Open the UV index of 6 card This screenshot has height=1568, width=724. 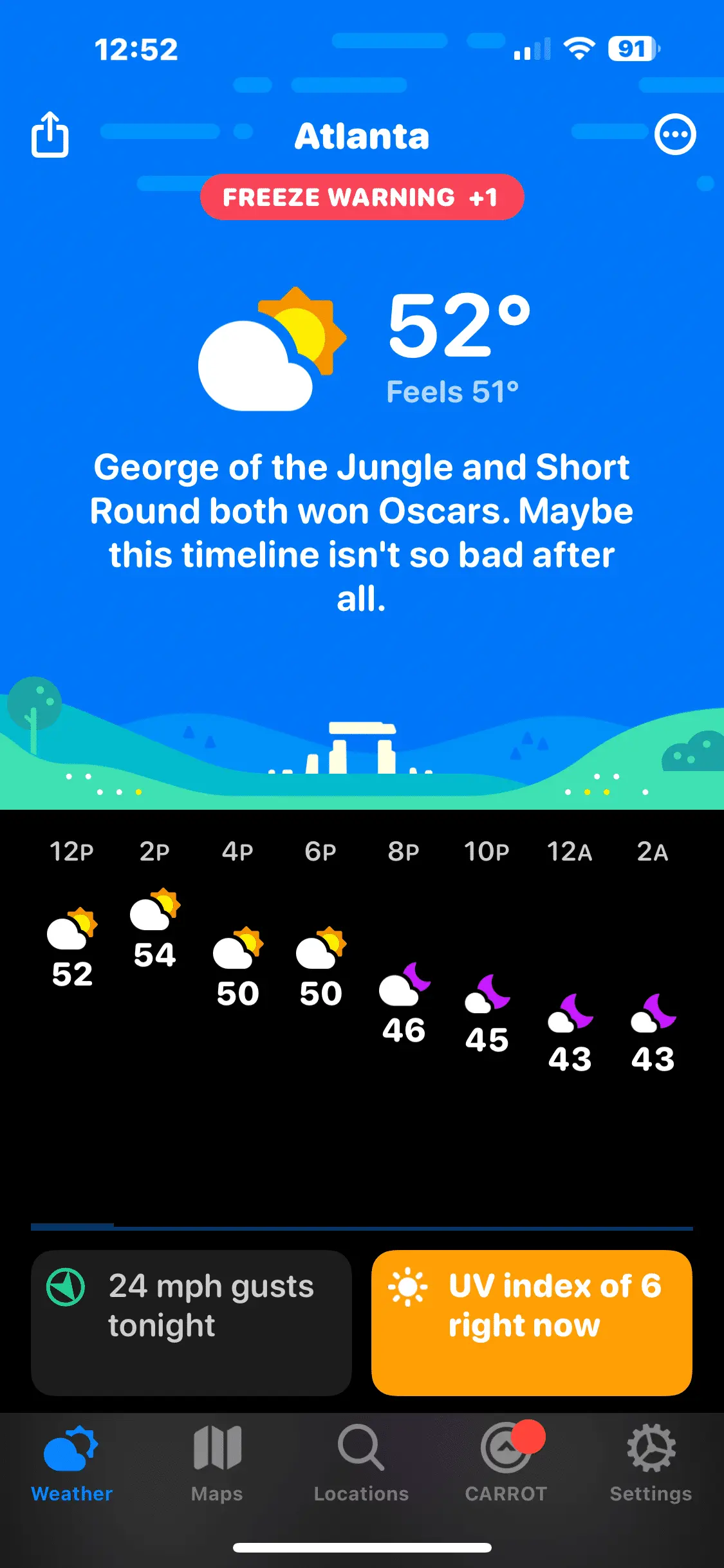point(532,1322)
